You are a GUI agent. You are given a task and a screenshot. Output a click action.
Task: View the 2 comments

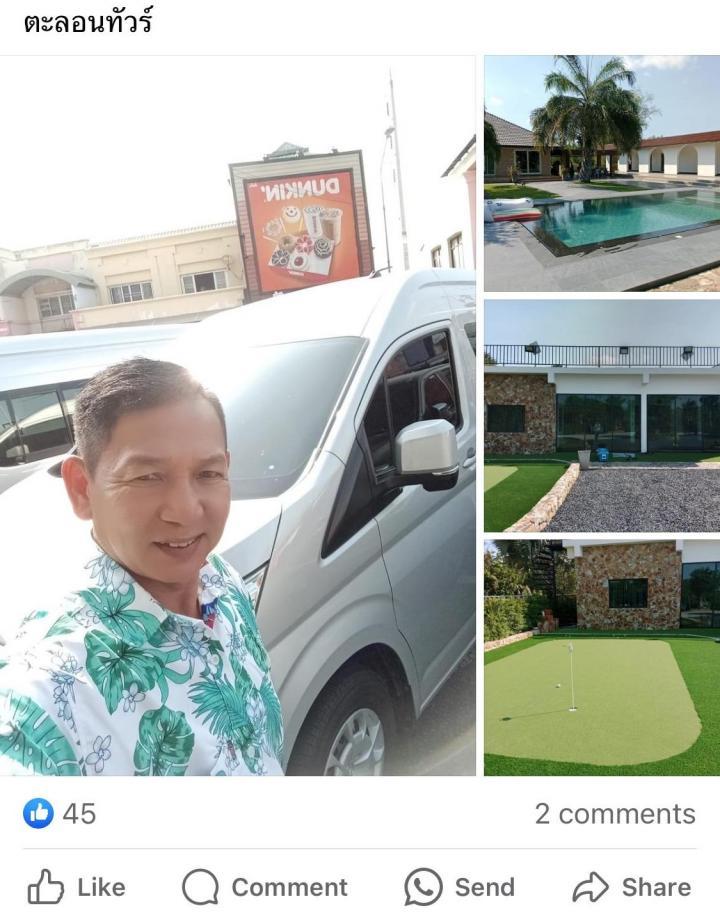[x=614, y=813]
